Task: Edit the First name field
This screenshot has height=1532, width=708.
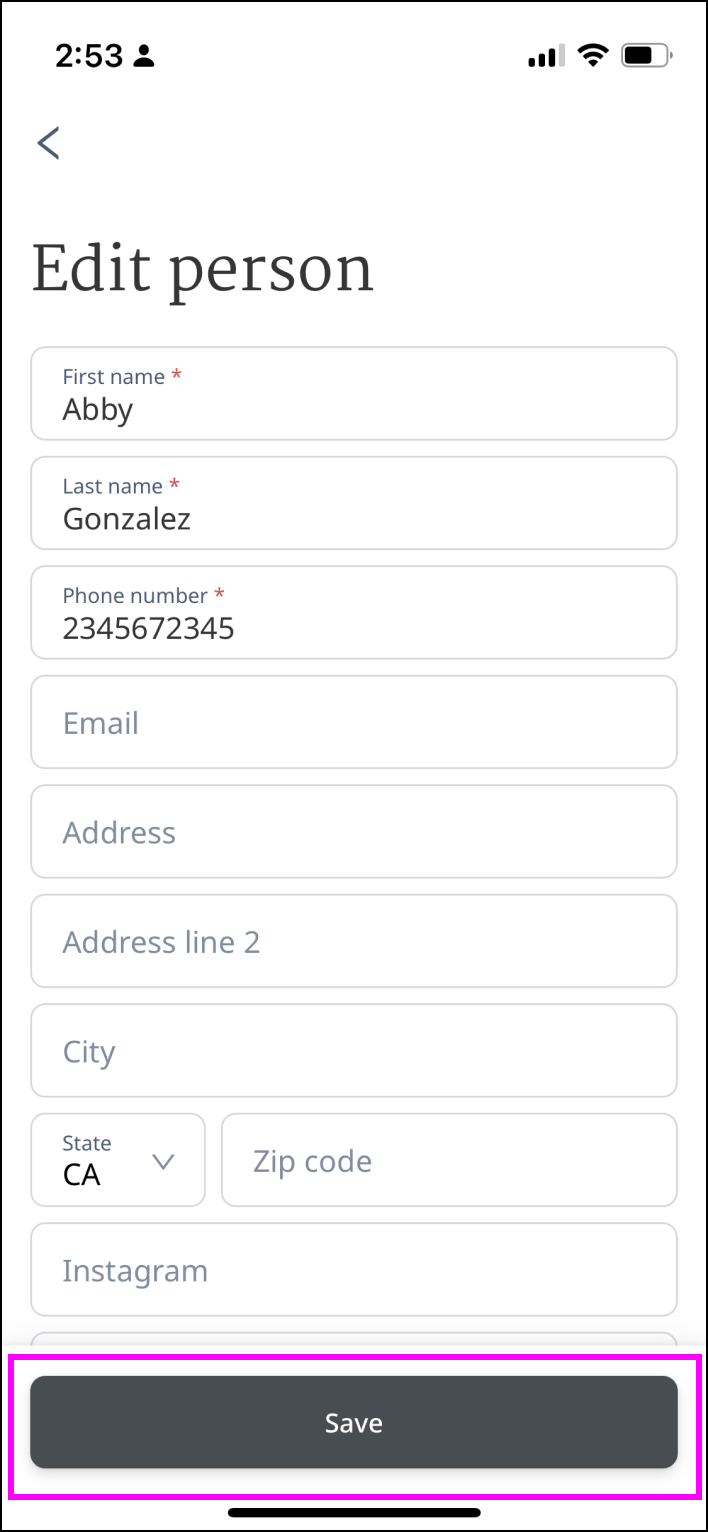Action: tap(353, 394)
